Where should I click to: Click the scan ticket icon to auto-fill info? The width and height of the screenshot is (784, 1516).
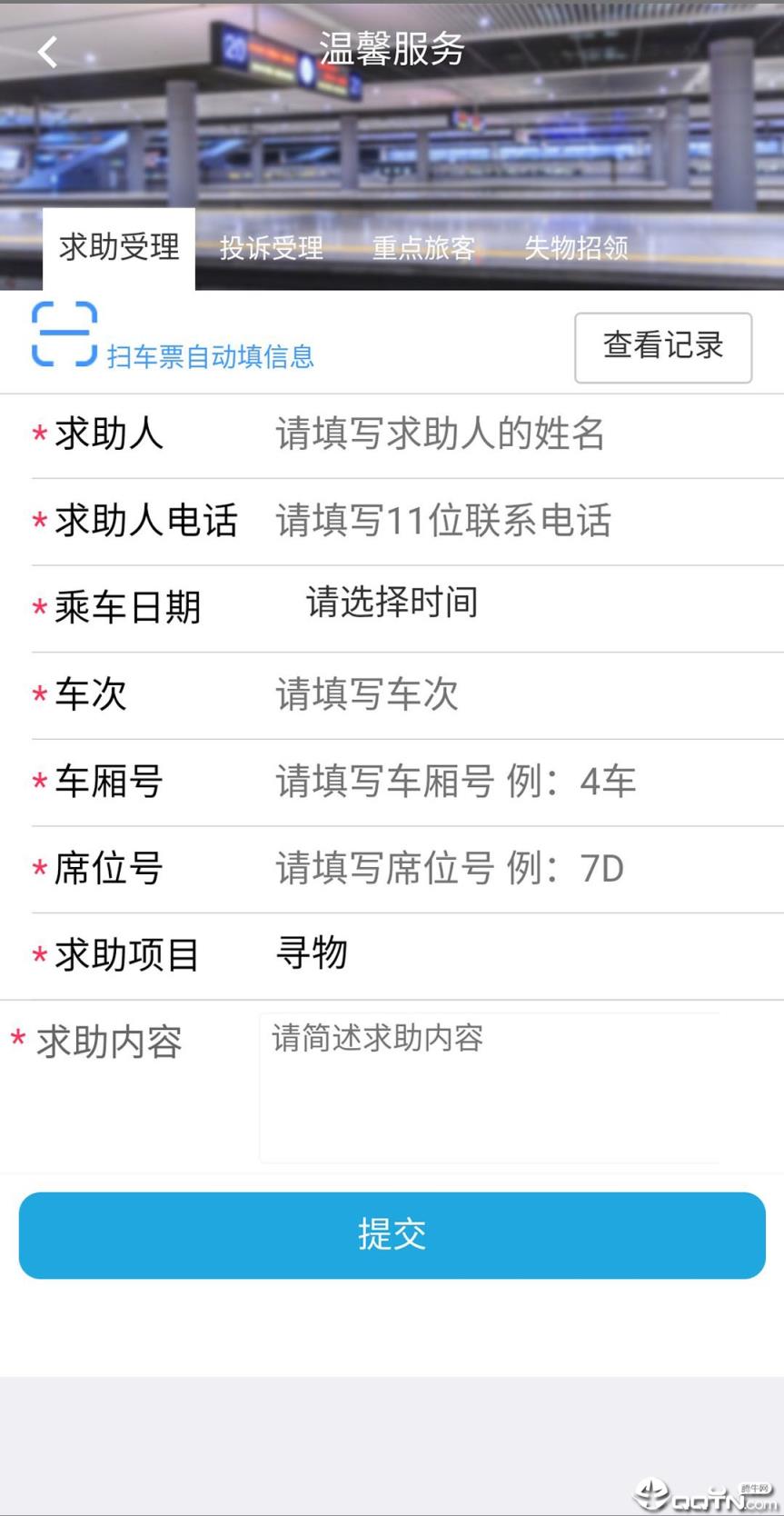65,334
